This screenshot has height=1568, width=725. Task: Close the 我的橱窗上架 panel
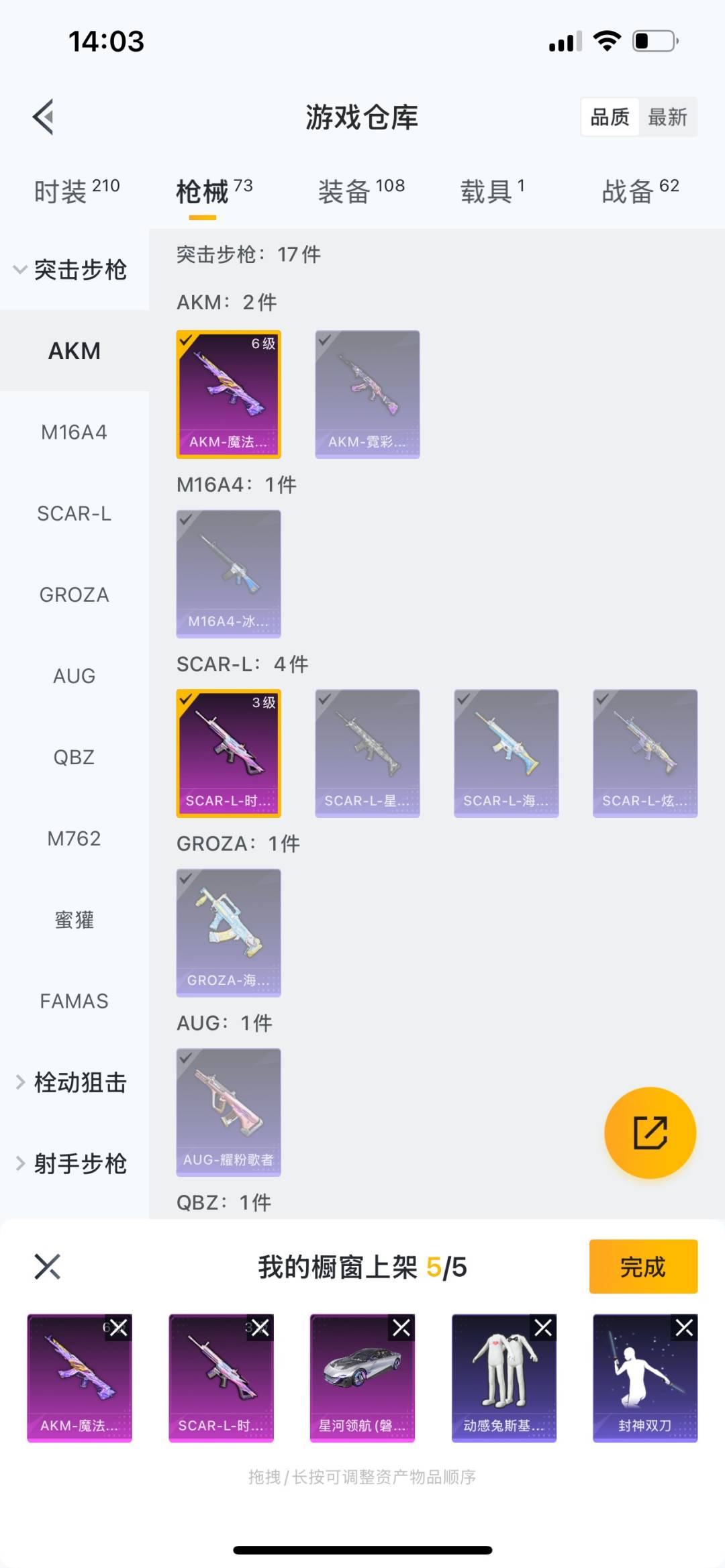[47, 1267]
